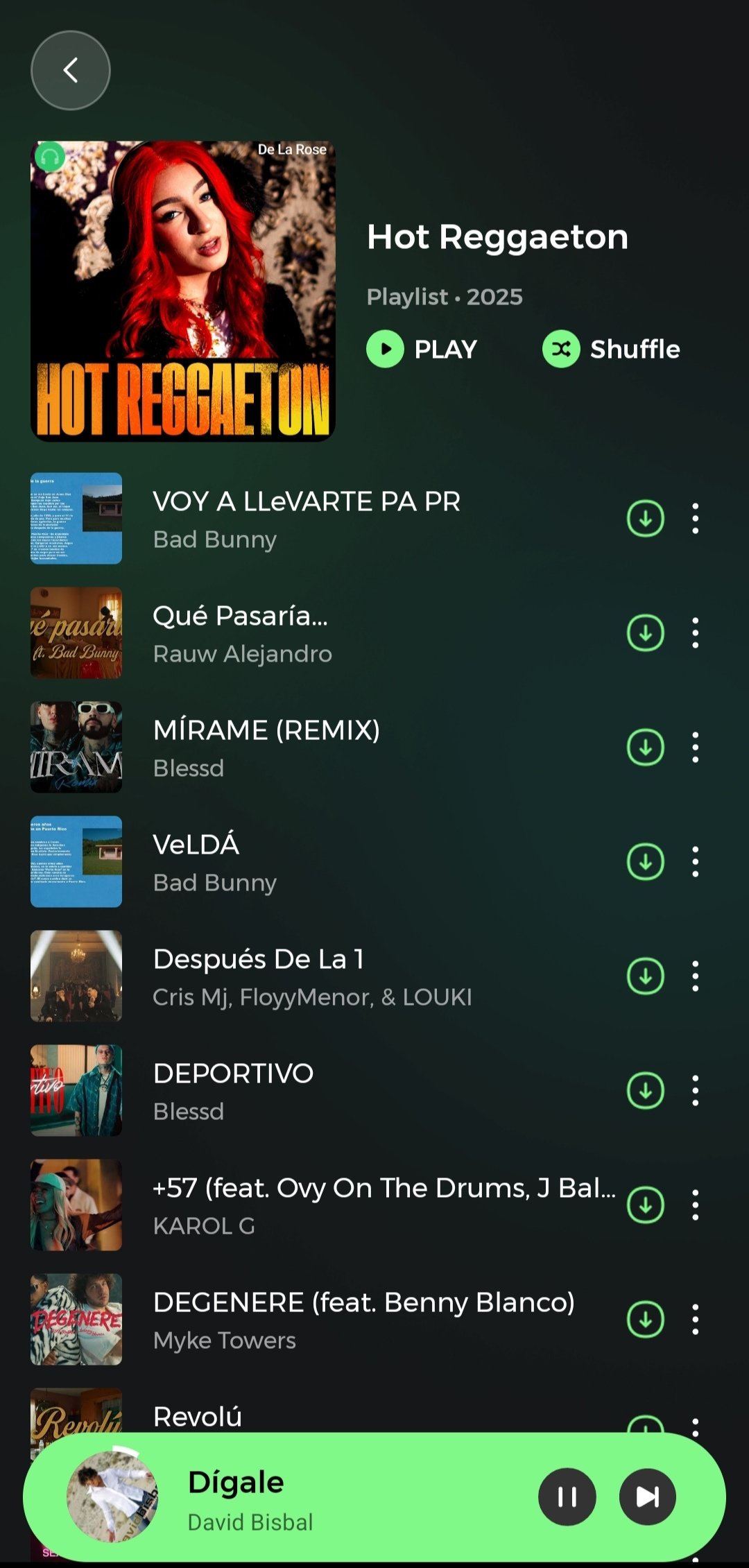Open the Dígale mini player
749x1568 pixels.
pos(312,1498)
